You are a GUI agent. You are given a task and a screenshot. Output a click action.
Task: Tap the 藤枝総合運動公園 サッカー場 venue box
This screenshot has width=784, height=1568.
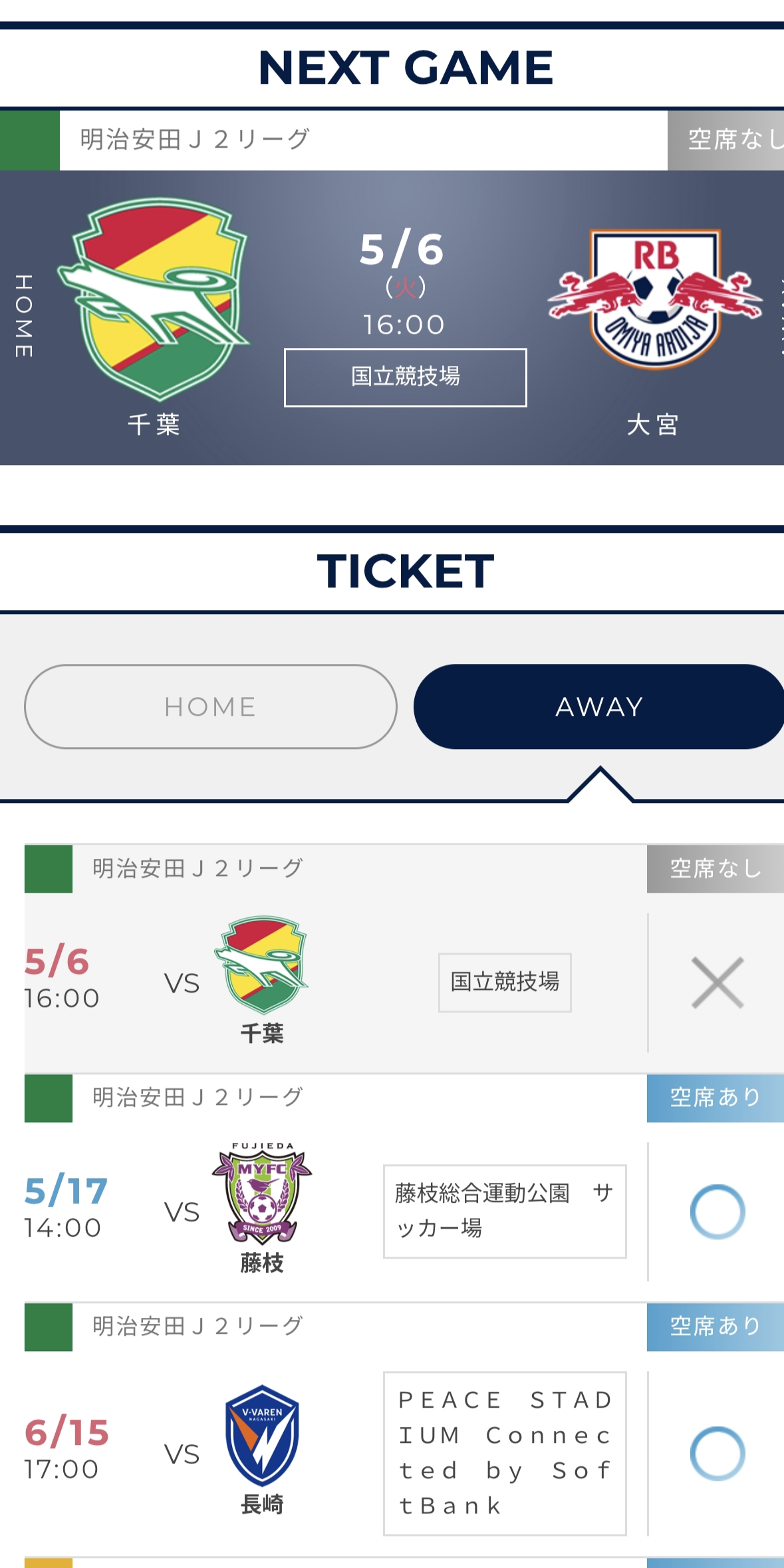pos(505,1211)
